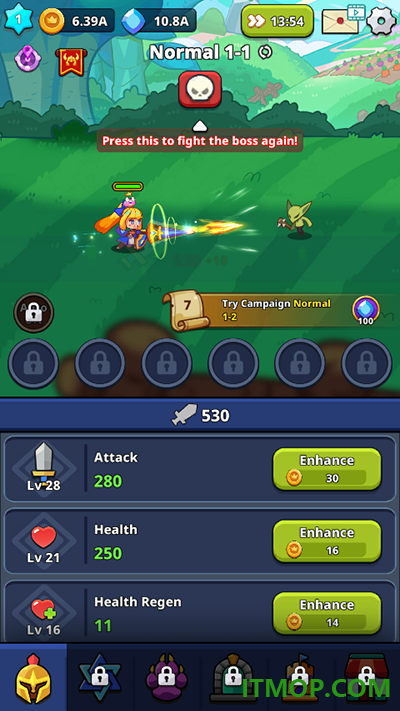This screenshot has height=711, width=400.
Task: Tap the player level star badge
Action: click(x=19, y=19)
